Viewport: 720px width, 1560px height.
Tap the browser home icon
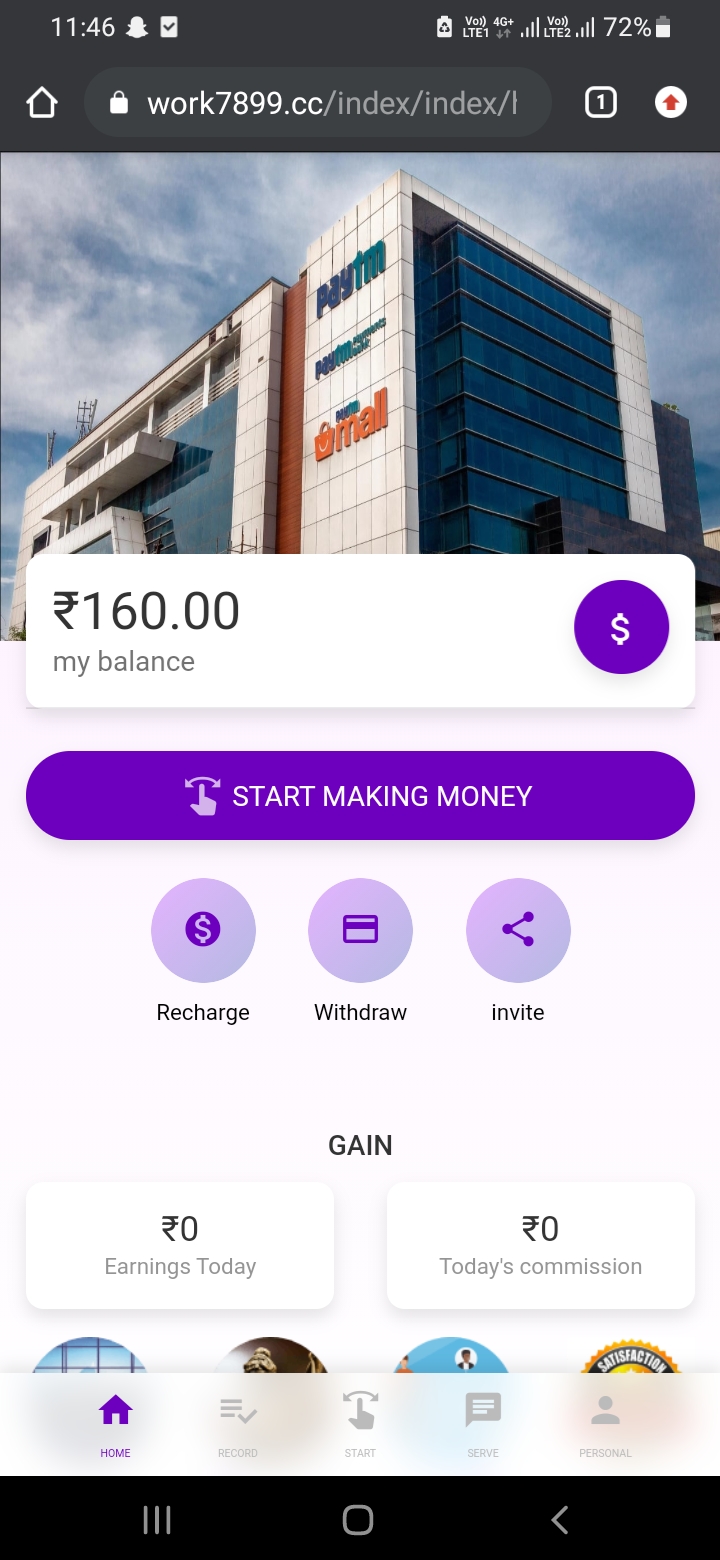pos(42,103)
